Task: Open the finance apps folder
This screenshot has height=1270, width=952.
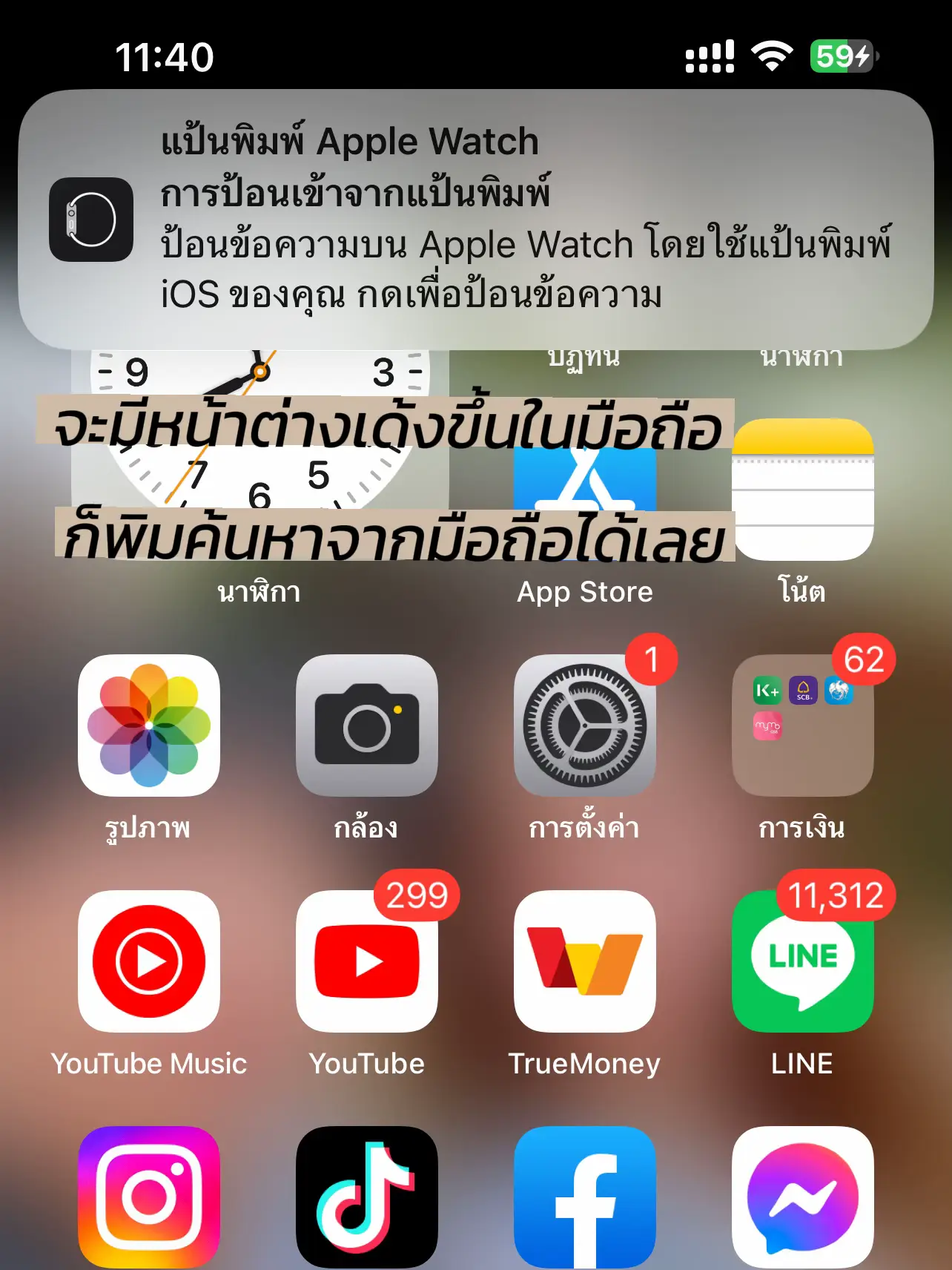Action: [x=803, y=726]
